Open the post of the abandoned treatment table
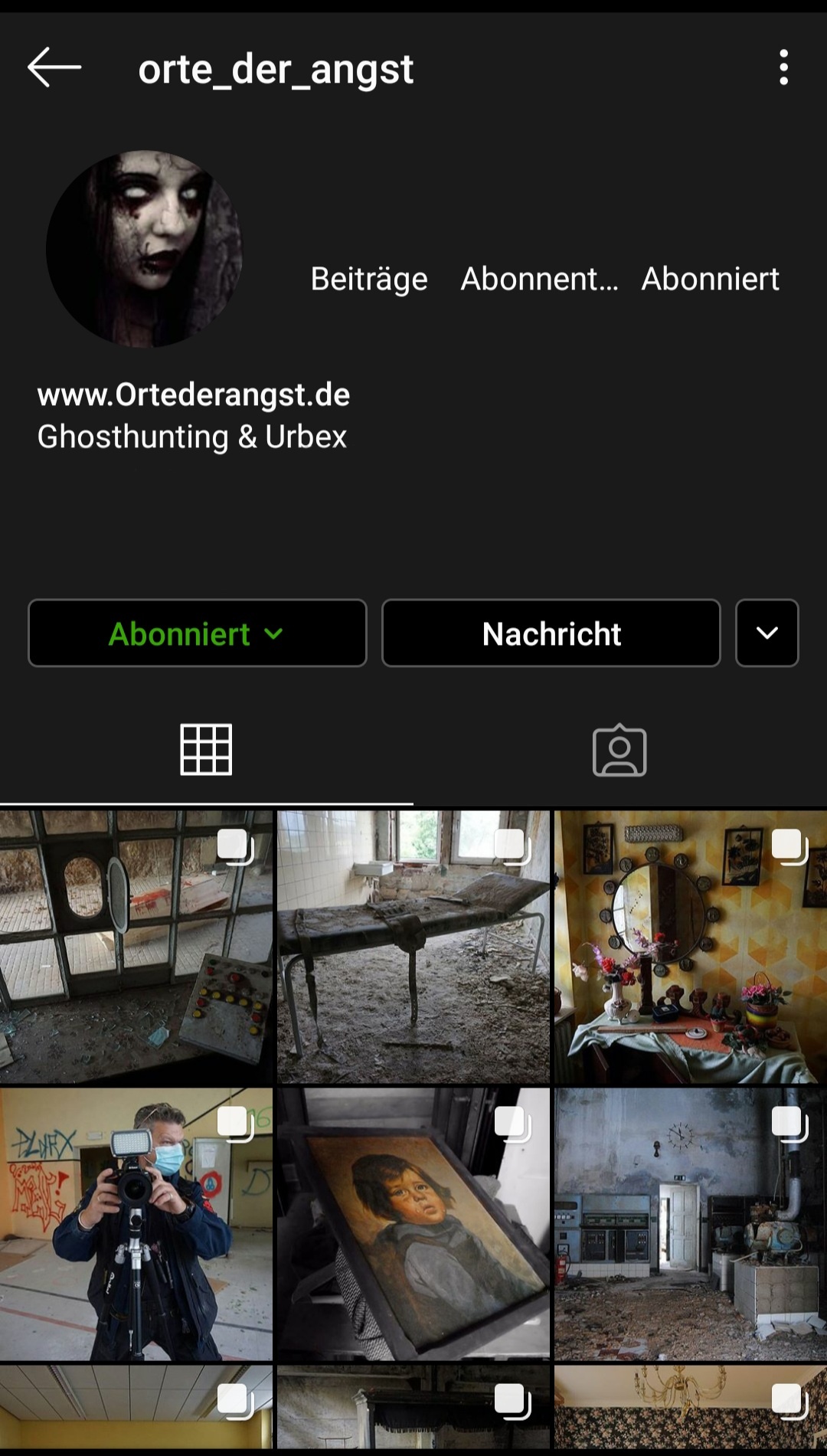827x1456 pixels. tap(413, 947)
